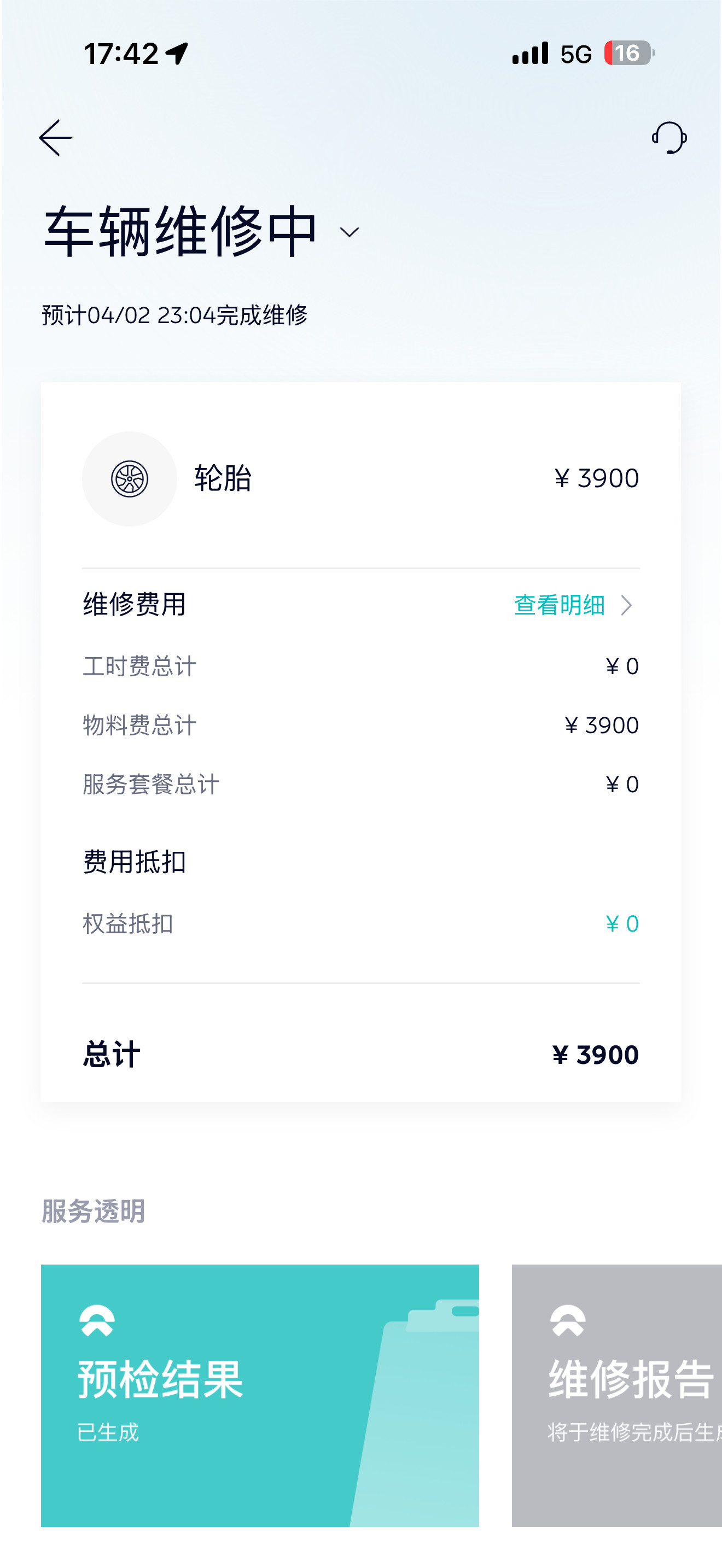722x1568 pixels.
Task: Tap the 5G signal indicator
Action: [x=575, y=54]
